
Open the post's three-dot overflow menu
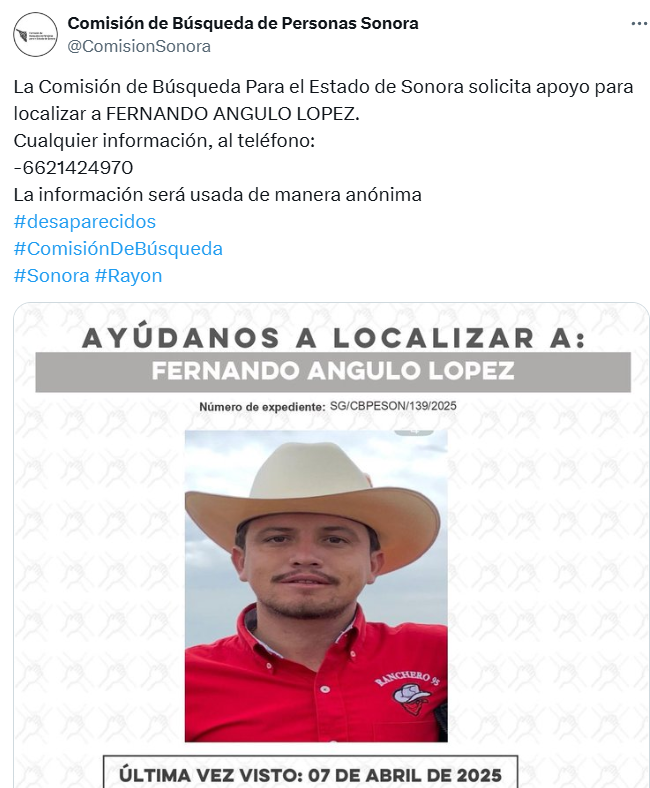point(638,23)
